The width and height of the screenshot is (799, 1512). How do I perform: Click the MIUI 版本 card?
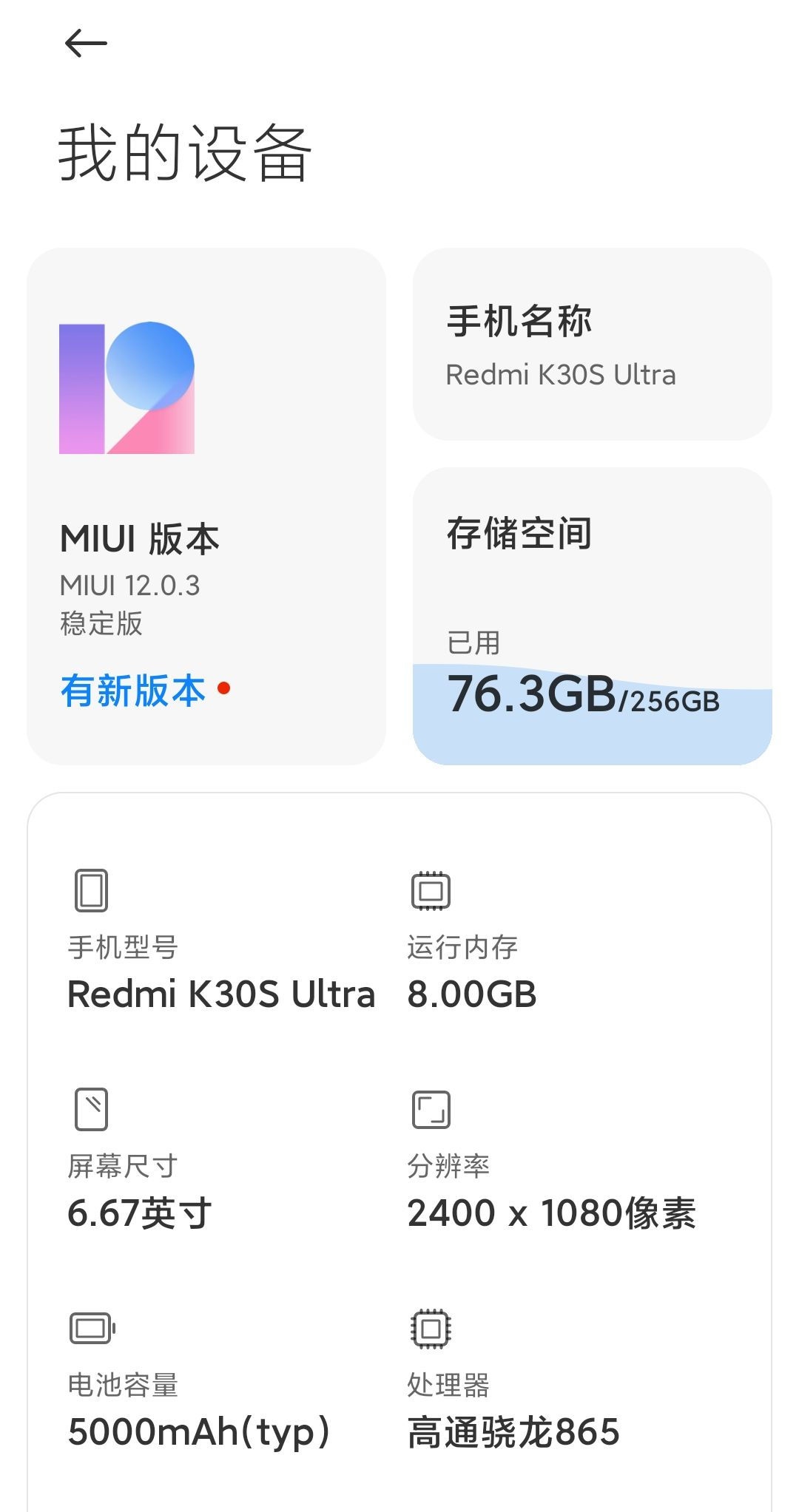pos(206,506)
